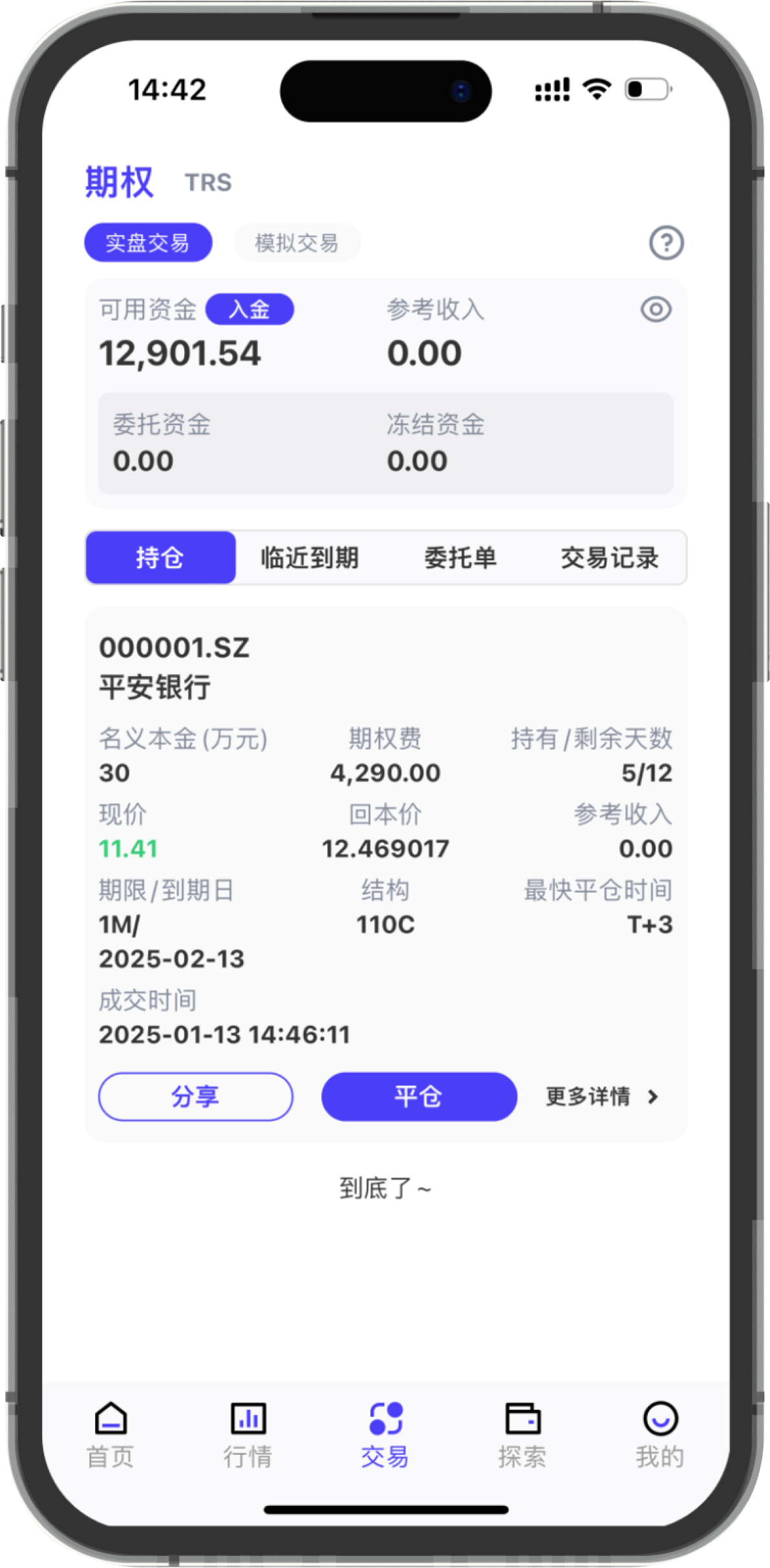Tap the 入金 deposit button
The width and height of the screenshot is (770, 1568).
[x=250, y=310]
